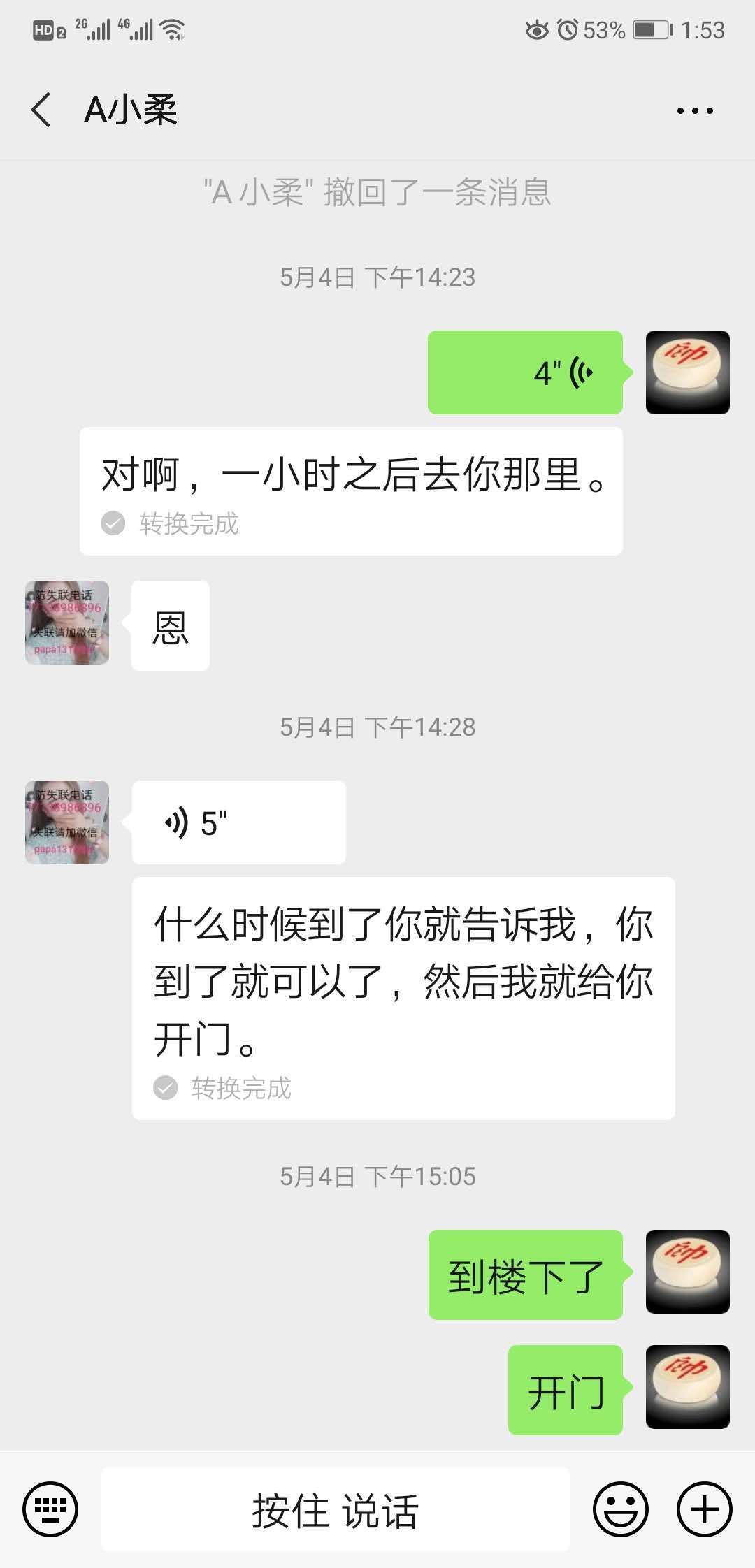The height and width of the screenshot is (1568, 755).
Task: Tap the recalled message notice at the top
Action: [377, 194]
